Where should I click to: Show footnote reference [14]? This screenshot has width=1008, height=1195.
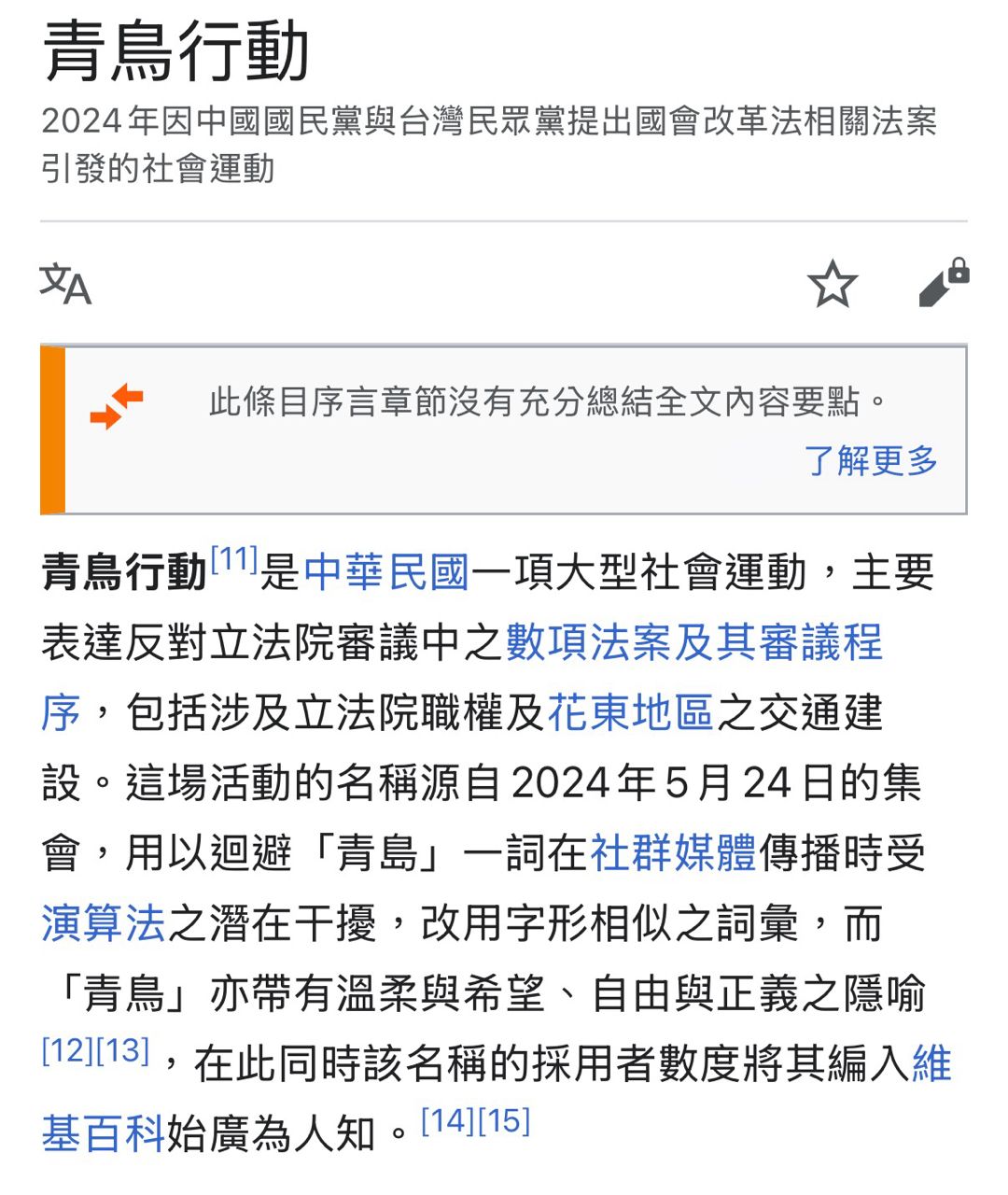click(448, 1120)
